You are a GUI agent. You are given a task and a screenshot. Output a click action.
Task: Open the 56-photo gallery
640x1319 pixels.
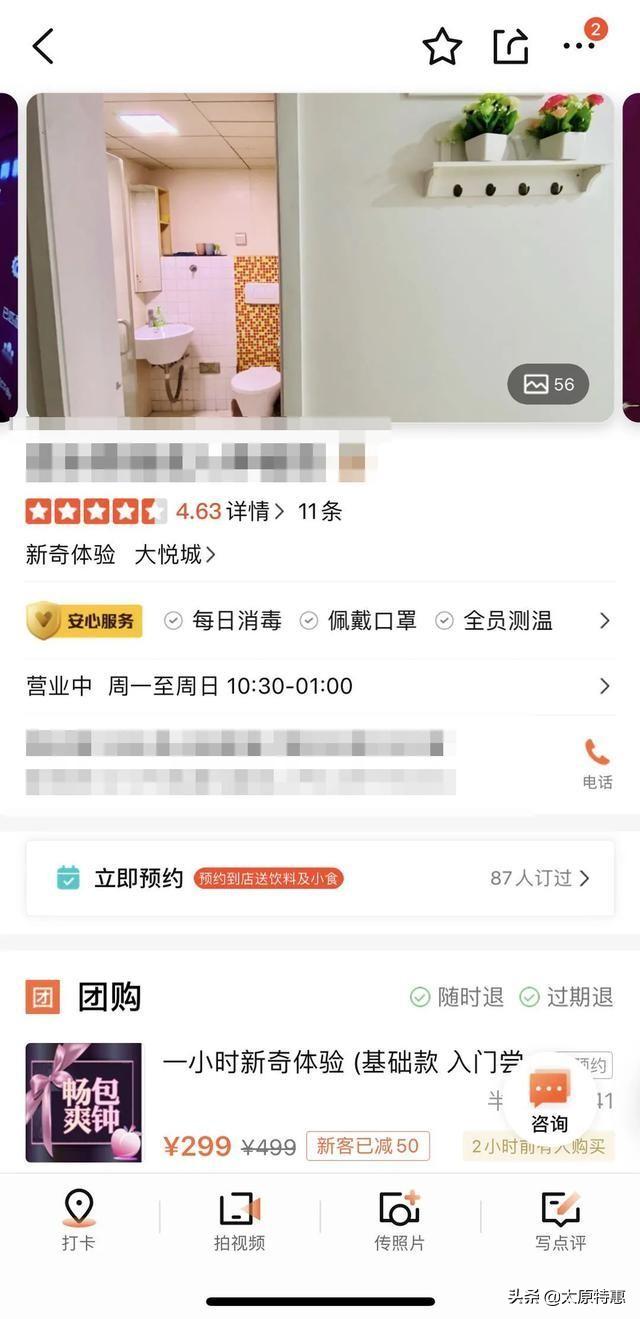tap(548, 384)
